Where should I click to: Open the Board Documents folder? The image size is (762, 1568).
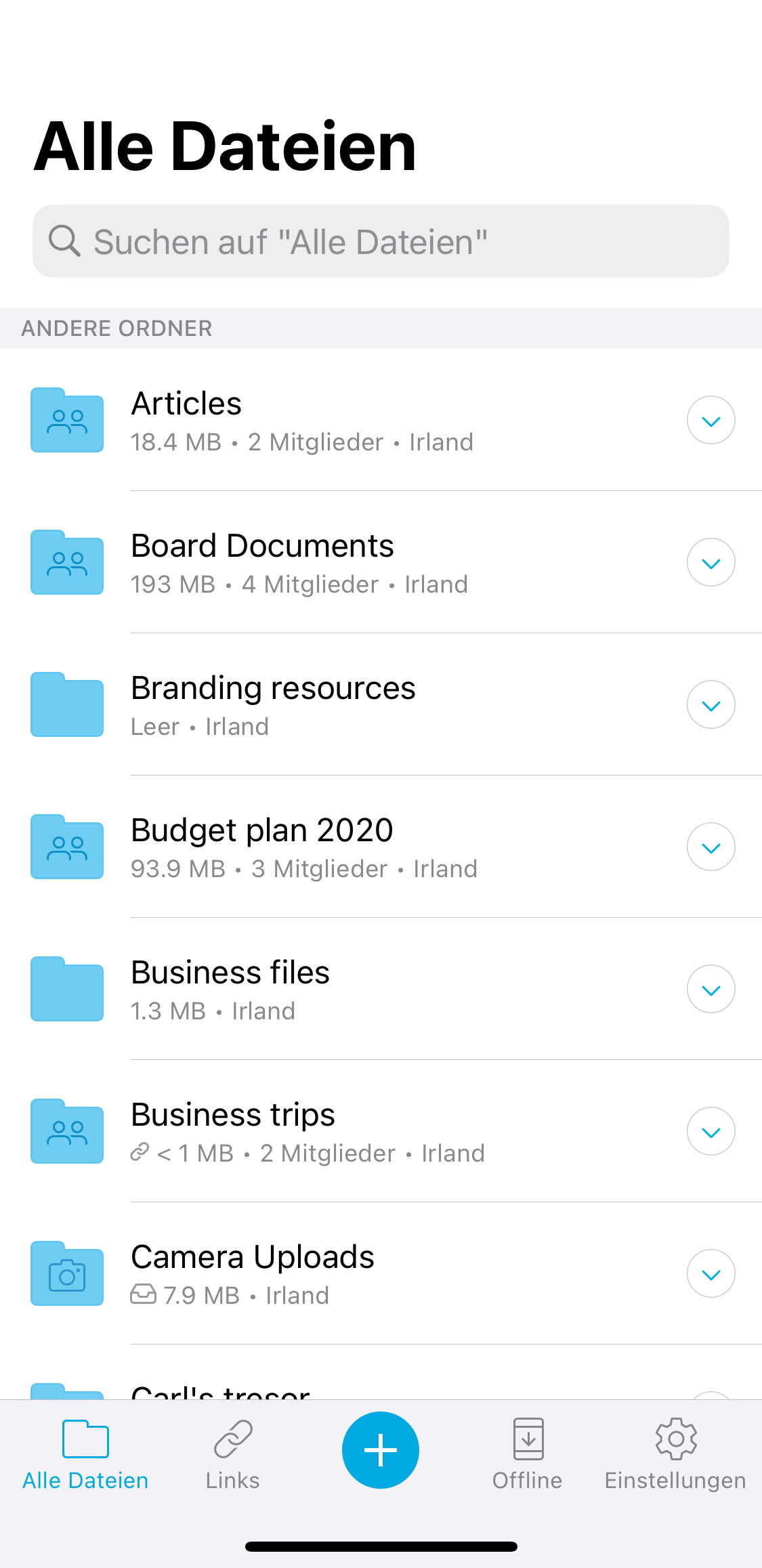tap(381, 562)
